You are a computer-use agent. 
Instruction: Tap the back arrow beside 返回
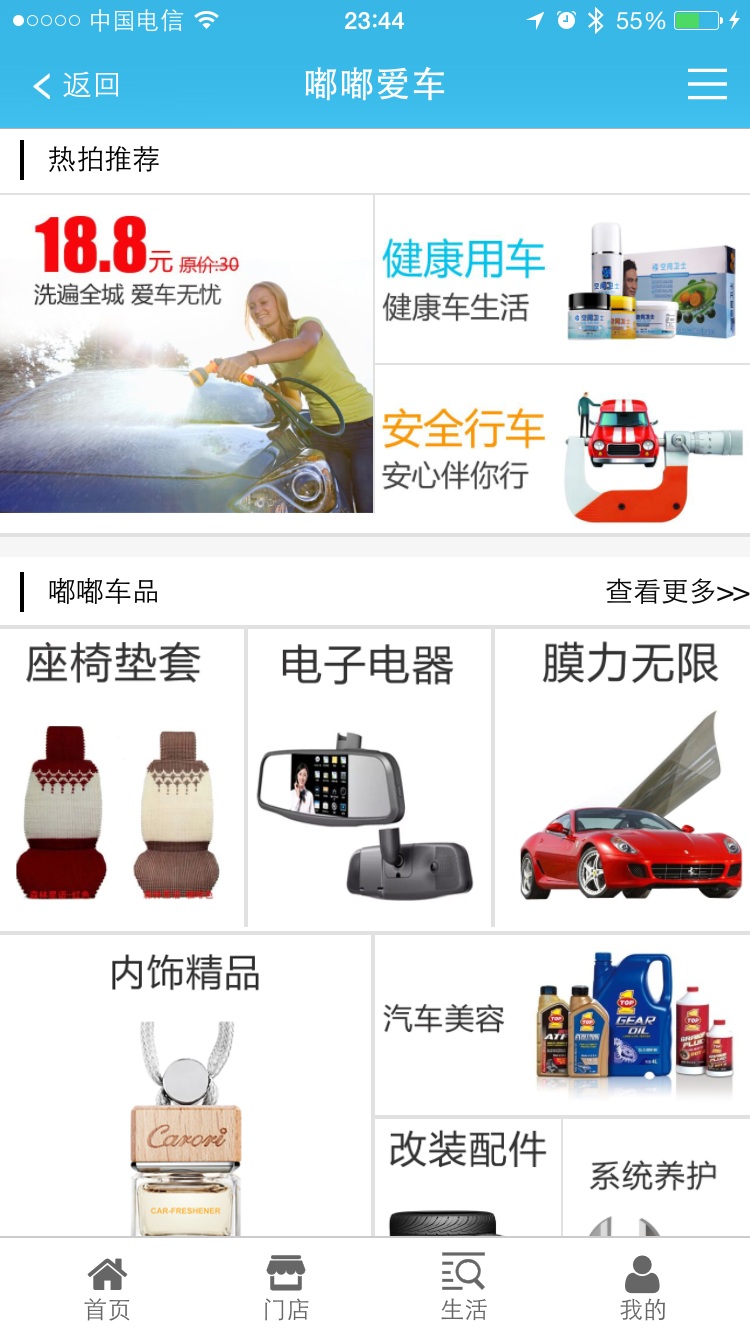pyautogui.click(x=40, y=86)
